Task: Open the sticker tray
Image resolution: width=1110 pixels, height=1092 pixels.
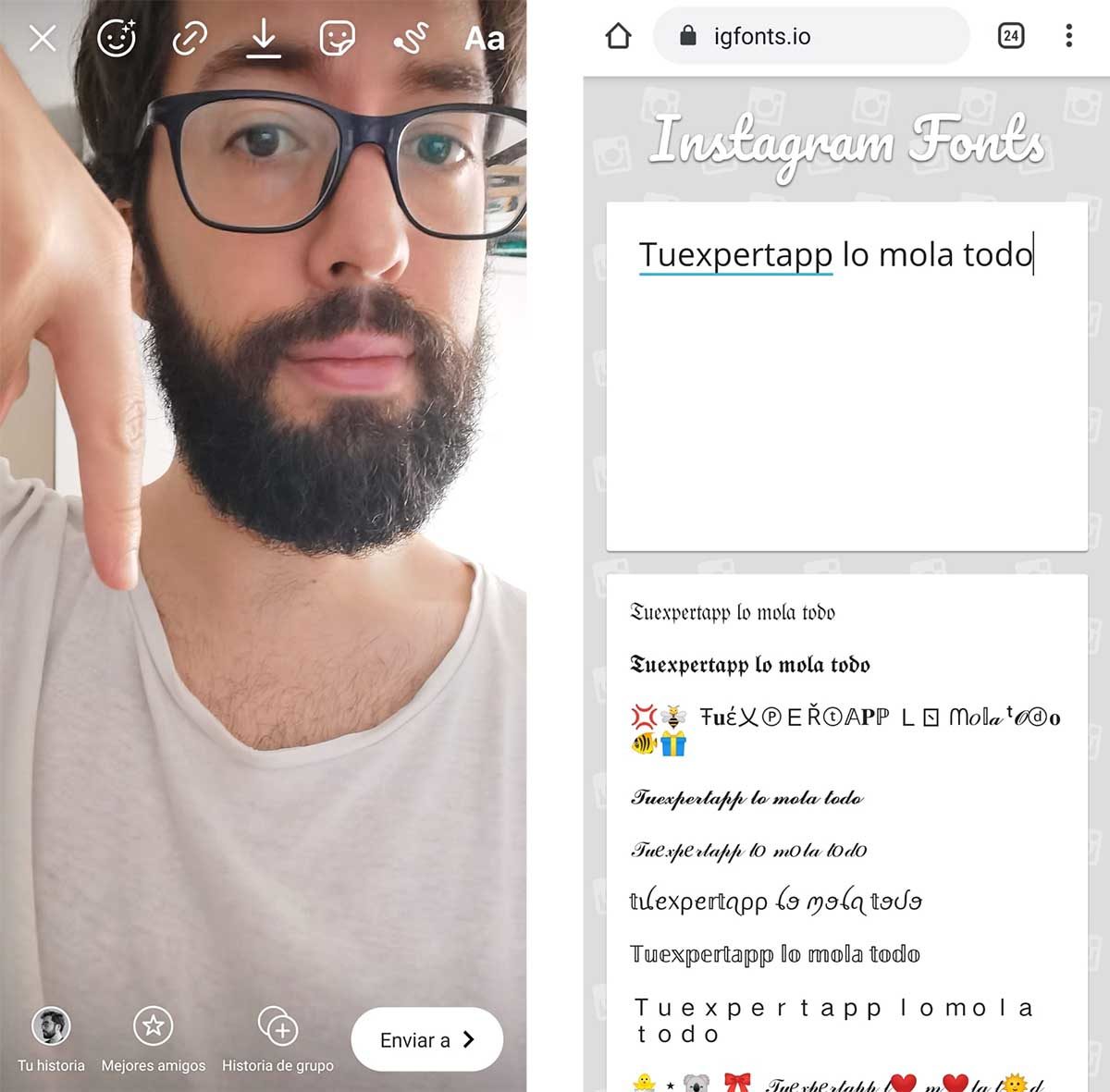Action: point(338,38)
